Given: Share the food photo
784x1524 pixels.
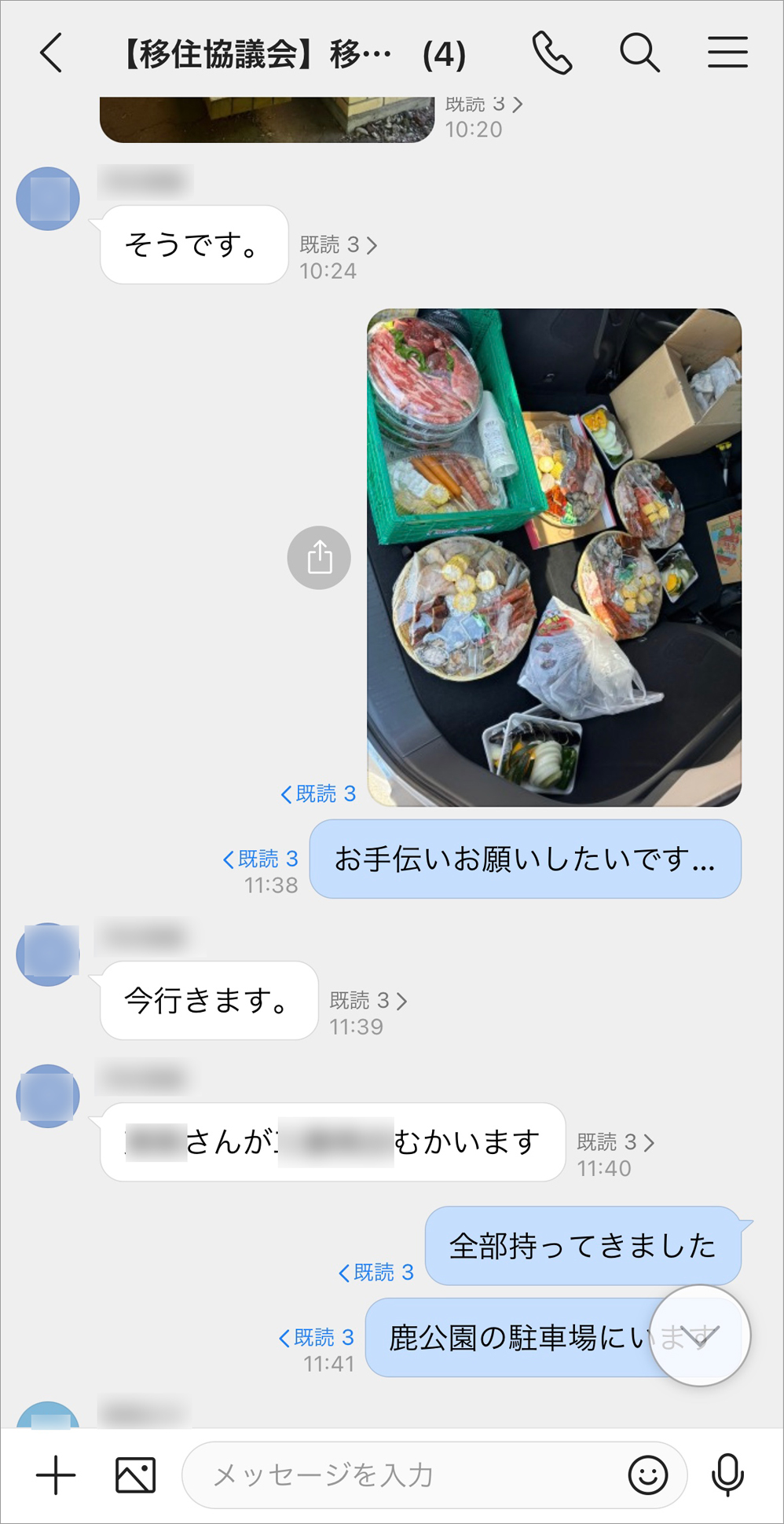Looking at the screenshot, I should [x=319, y=558].
